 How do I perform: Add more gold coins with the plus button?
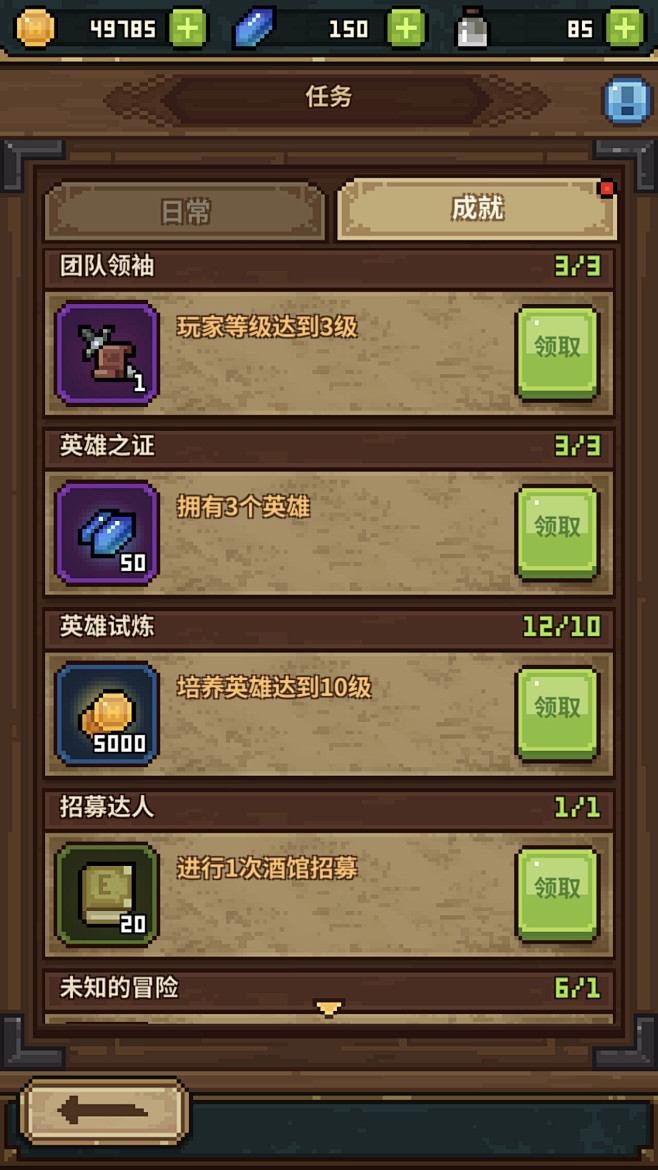[188, 28]
